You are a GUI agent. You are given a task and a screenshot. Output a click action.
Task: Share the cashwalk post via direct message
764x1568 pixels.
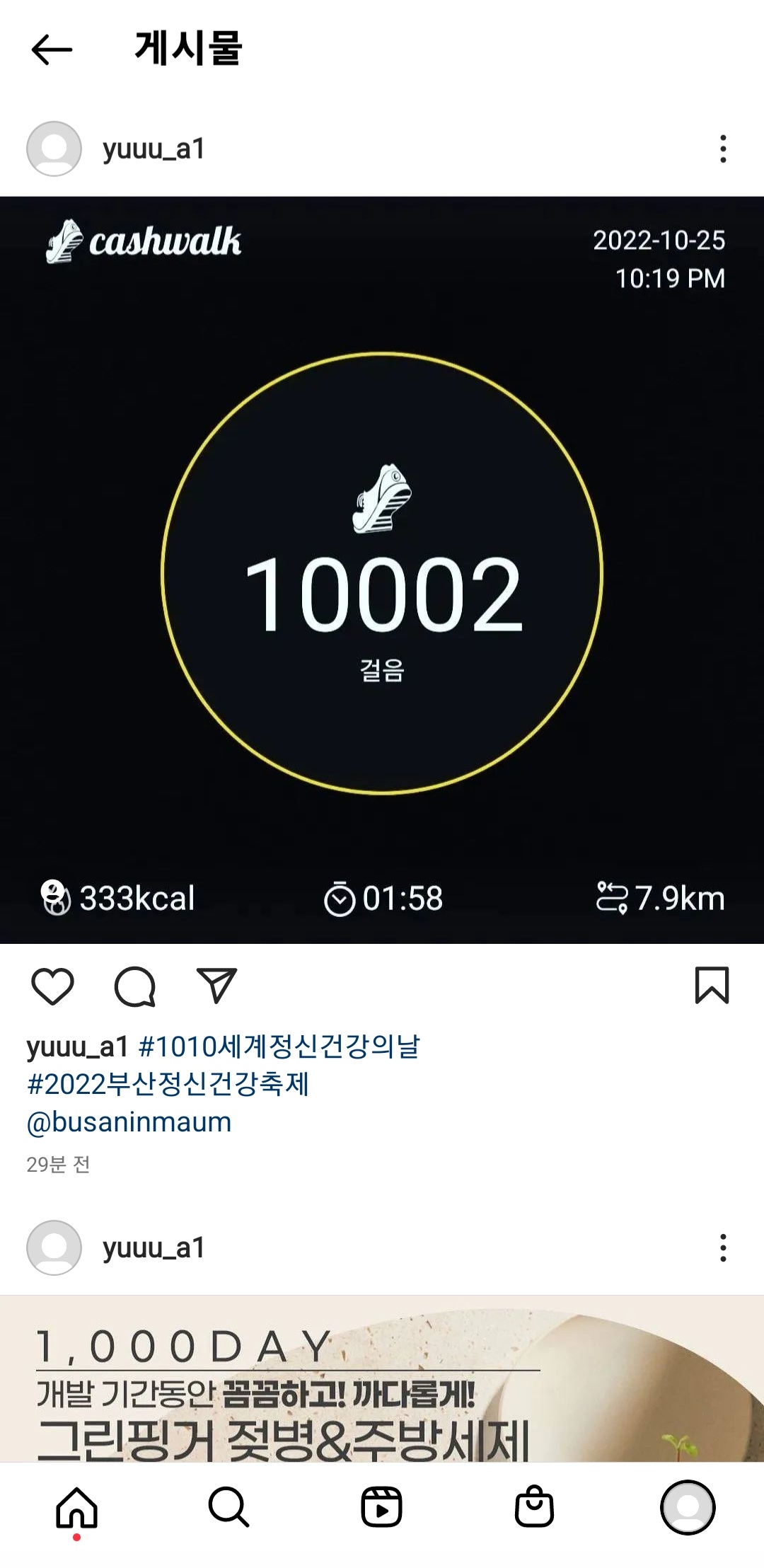coord(216,986)
